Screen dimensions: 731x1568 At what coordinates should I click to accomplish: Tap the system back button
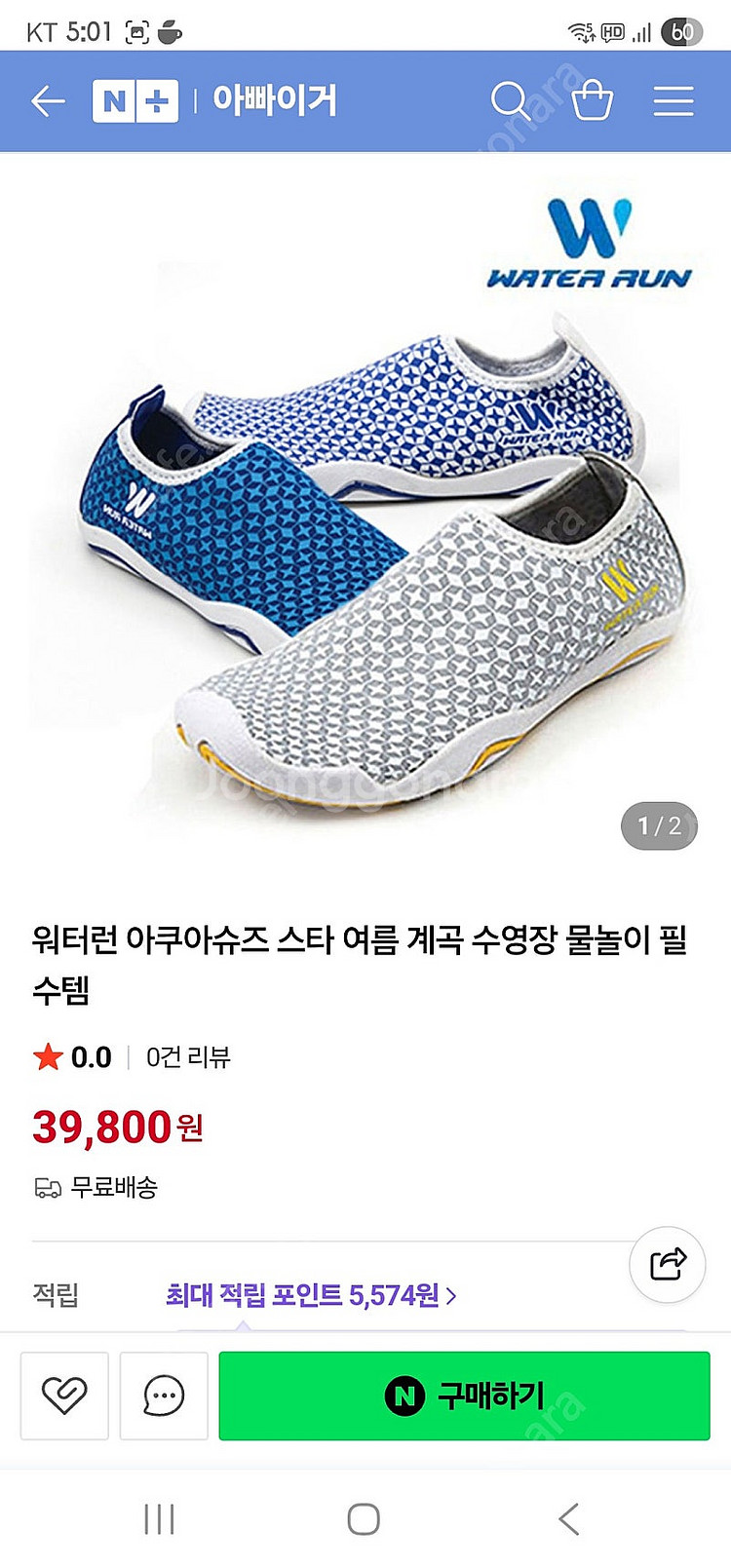(x=568, y=1518)
